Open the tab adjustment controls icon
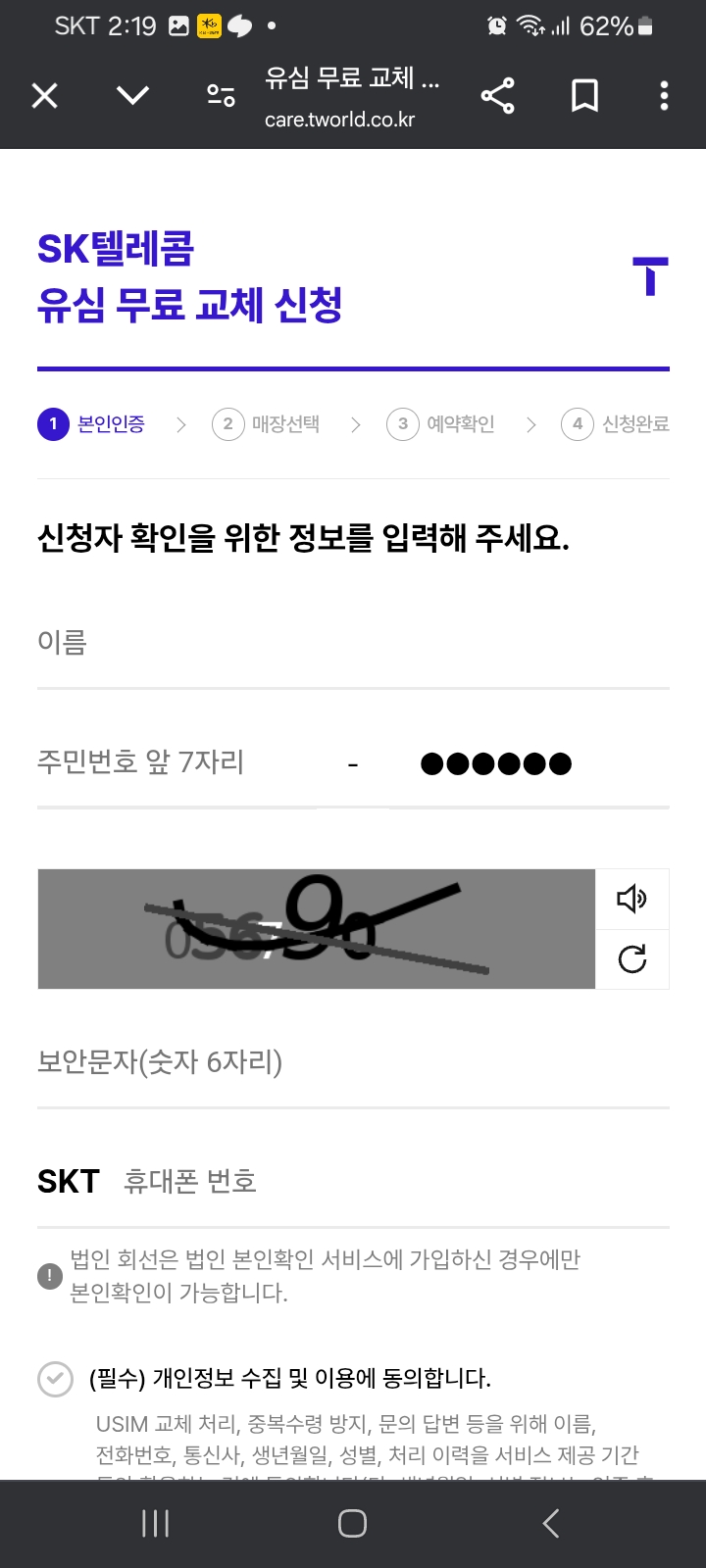Image resolution: width=706 pixels, height=1568 pixels. tap(221, 95)
